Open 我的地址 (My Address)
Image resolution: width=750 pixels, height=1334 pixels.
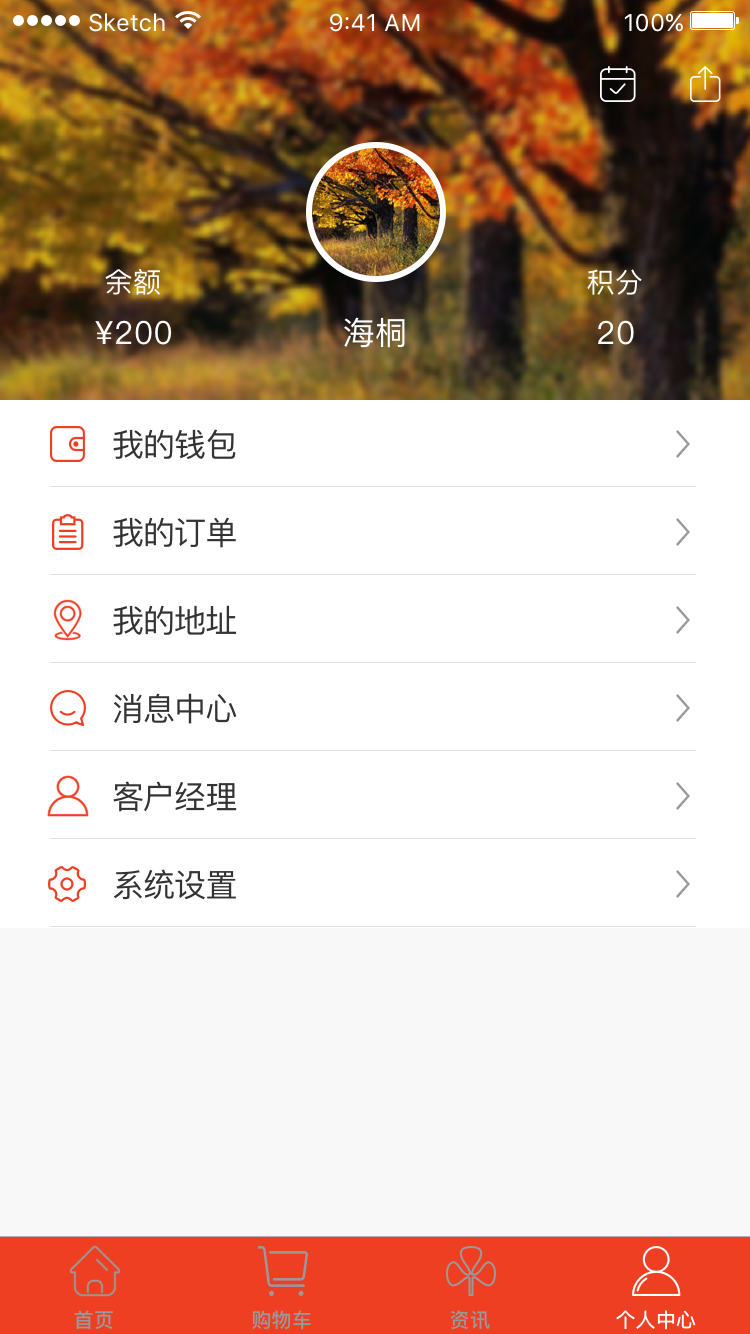(x=373, y=620)
